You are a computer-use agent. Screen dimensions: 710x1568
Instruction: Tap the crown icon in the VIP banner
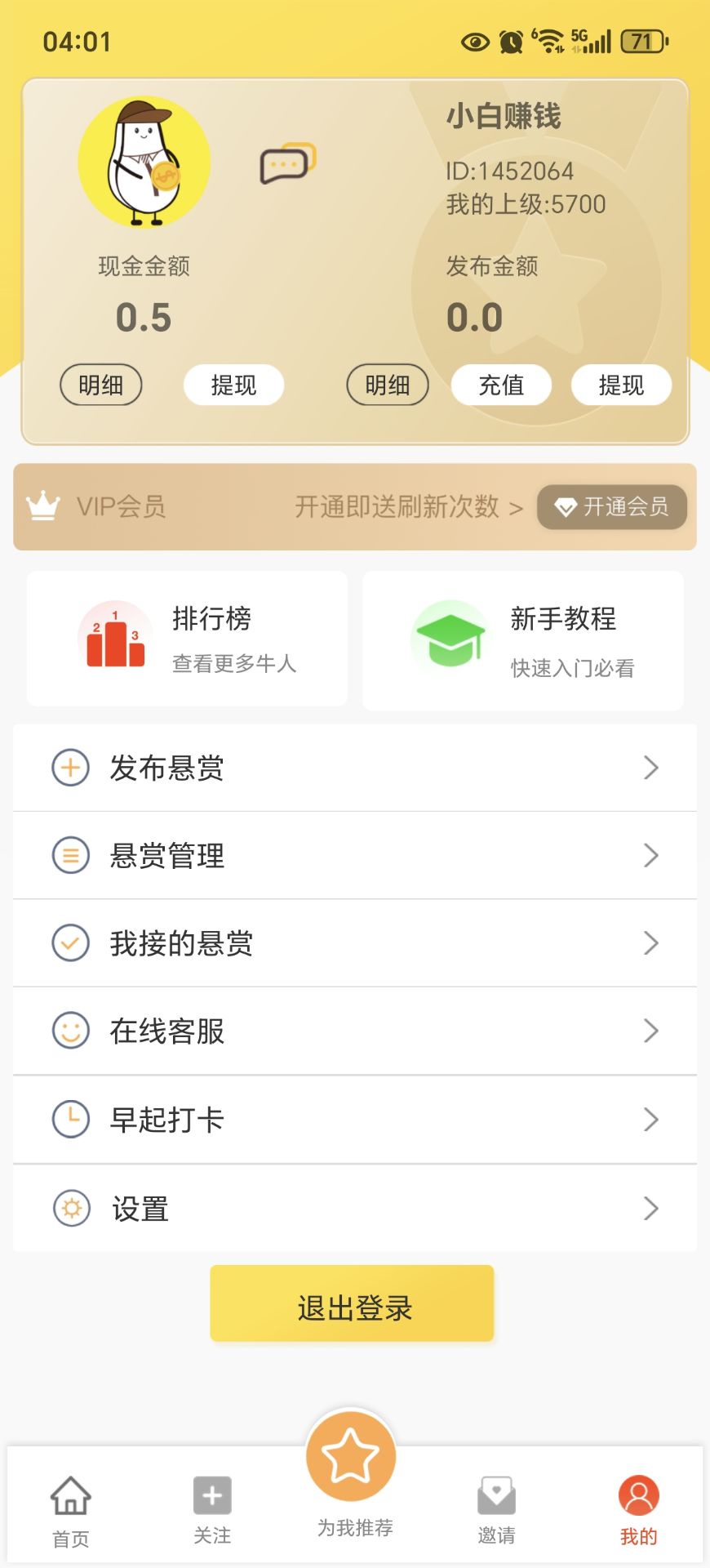[x=42, y=506]
